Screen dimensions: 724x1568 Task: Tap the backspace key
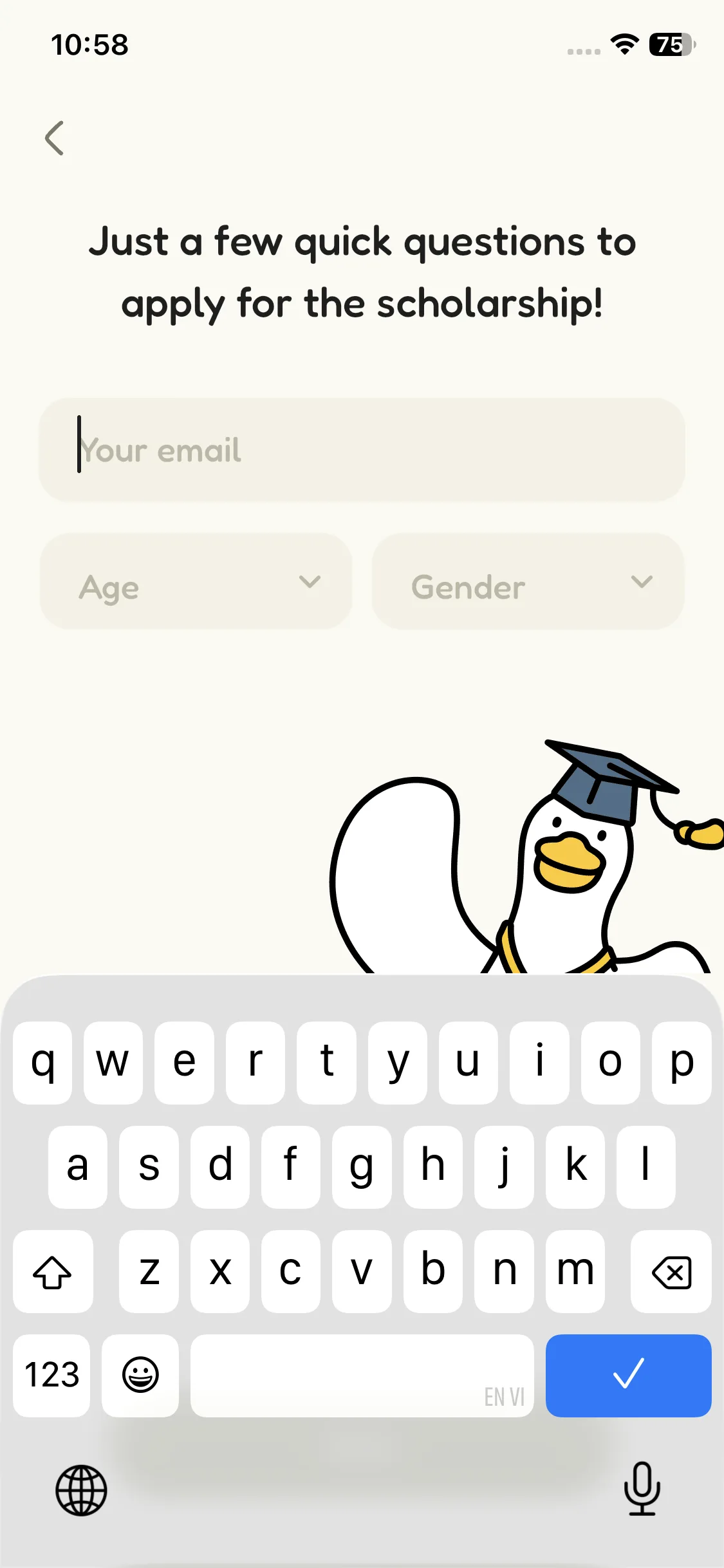pos(671,1272)
